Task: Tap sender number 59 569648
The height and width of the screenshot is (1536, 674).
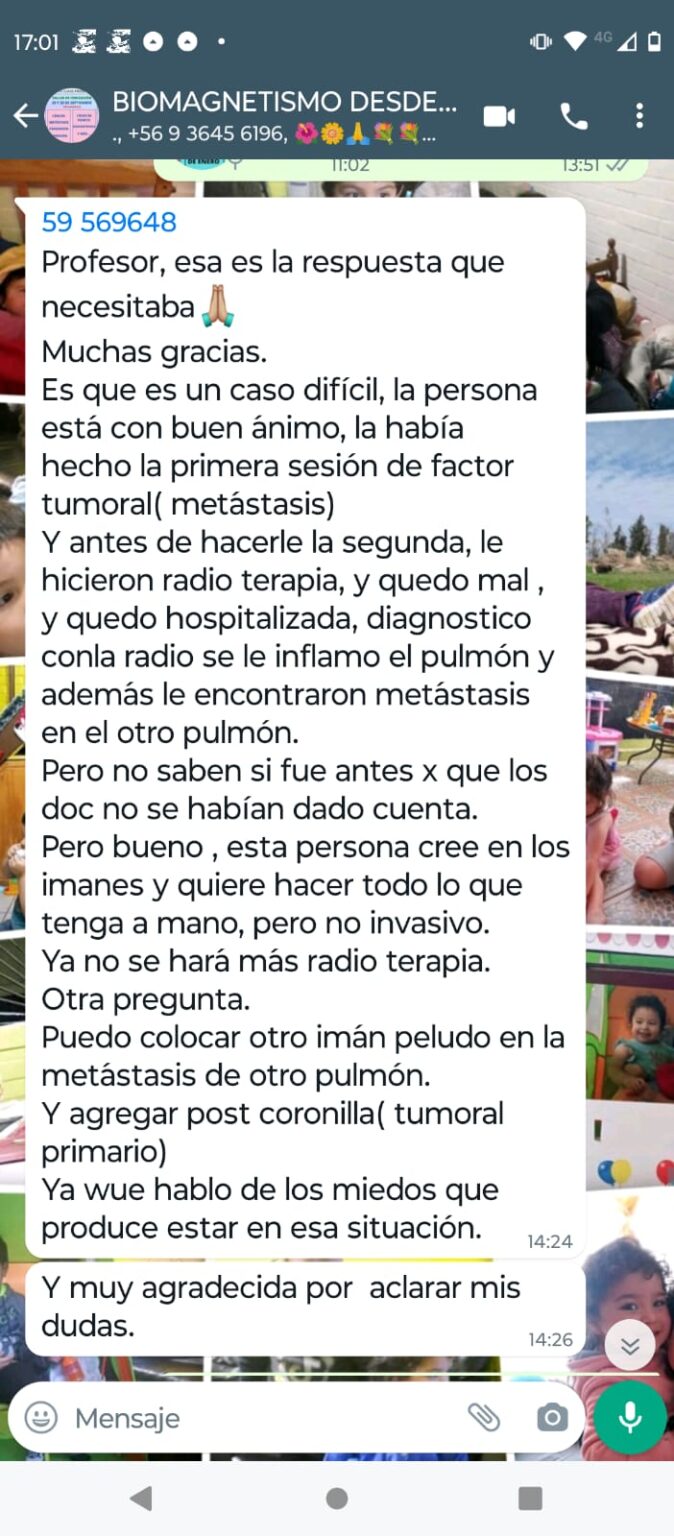Action: [x=109, y=222]
